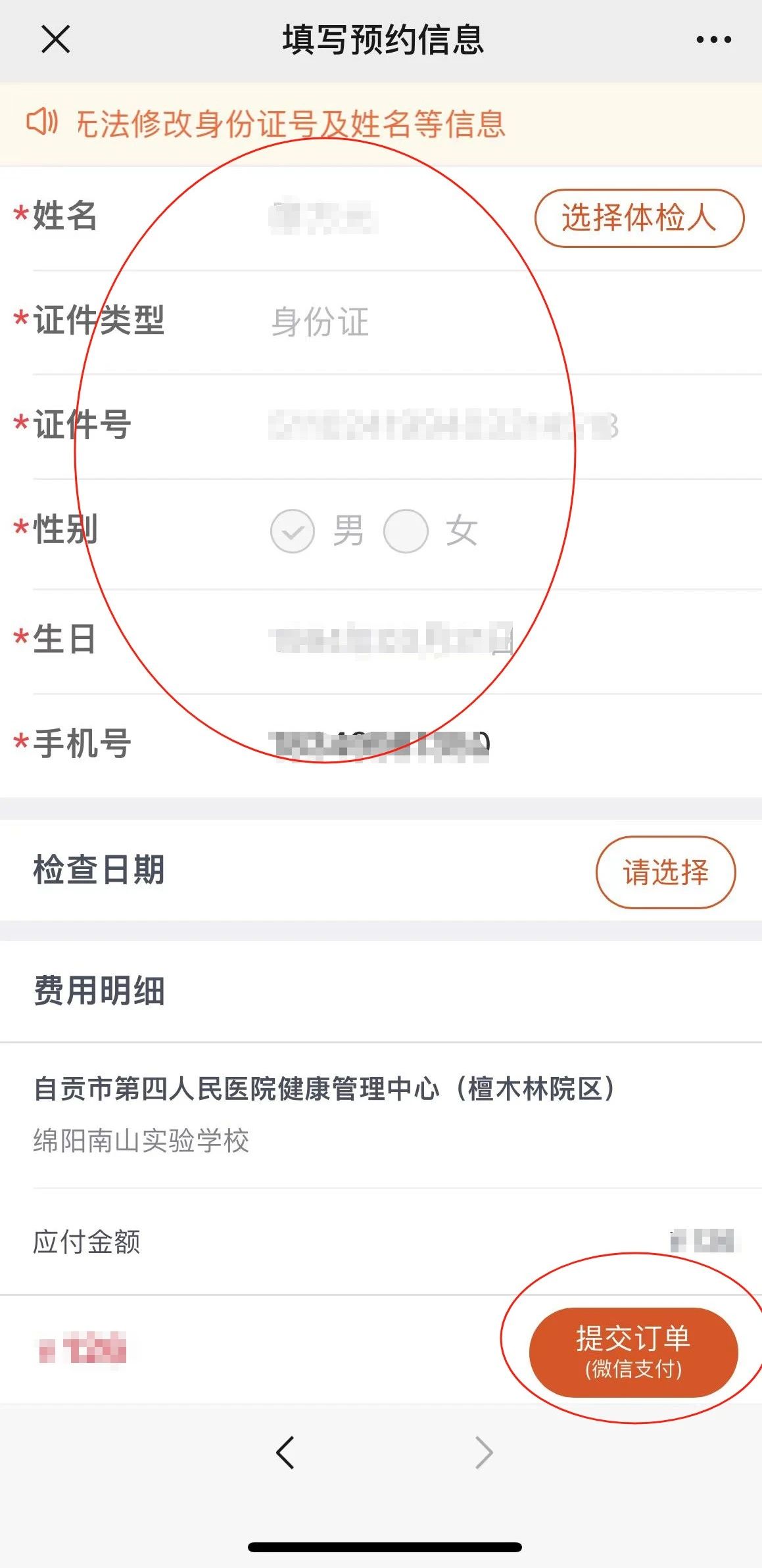Submit order with 提交订单 微信支付

point(633,1352)
